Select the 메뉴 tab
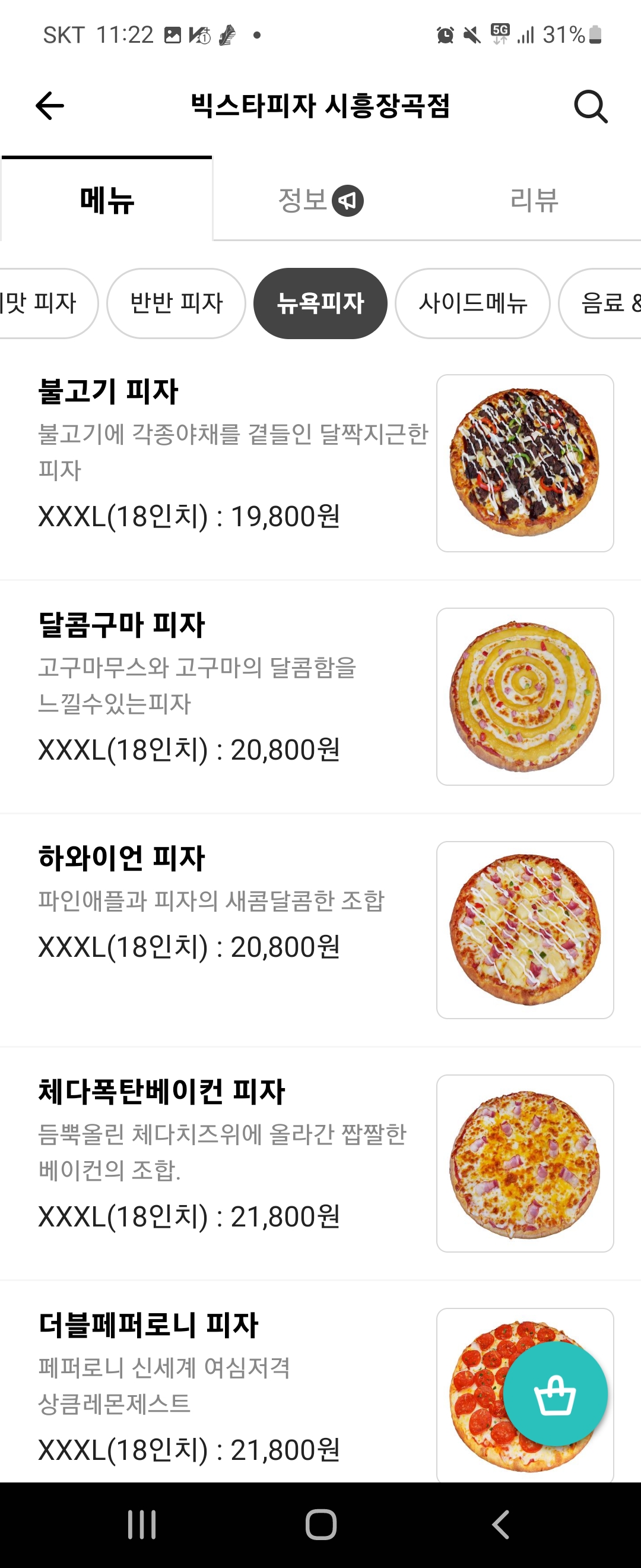Viewport: 641px width, 1568px height. [x=107, y=200]
